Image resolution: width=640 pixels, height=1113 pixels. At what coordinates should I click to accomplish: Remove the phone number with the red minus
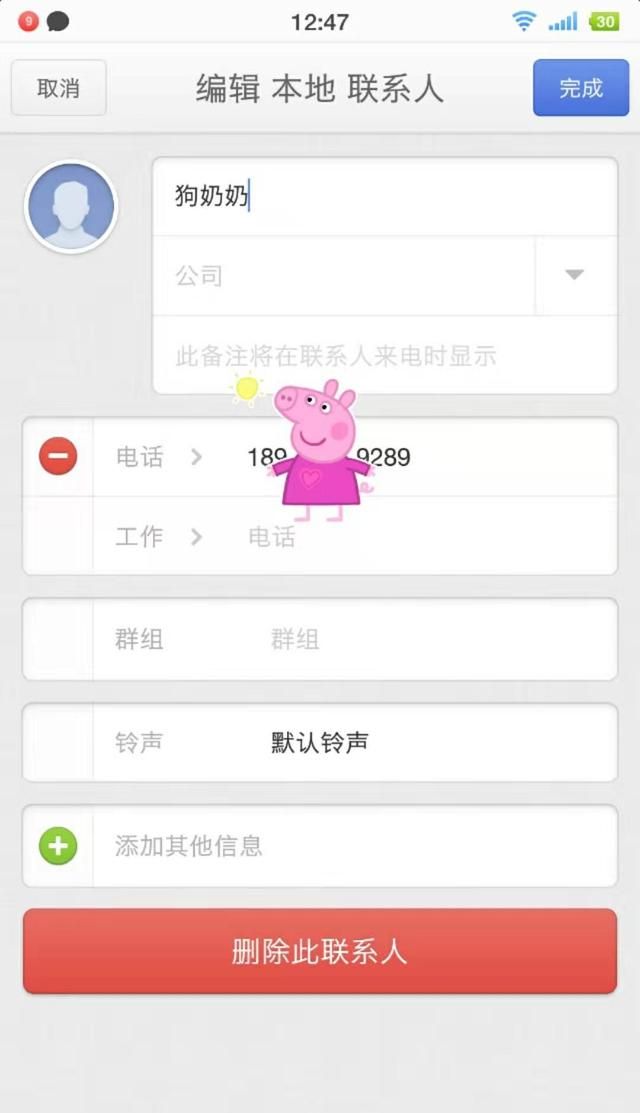click(58, 457)
